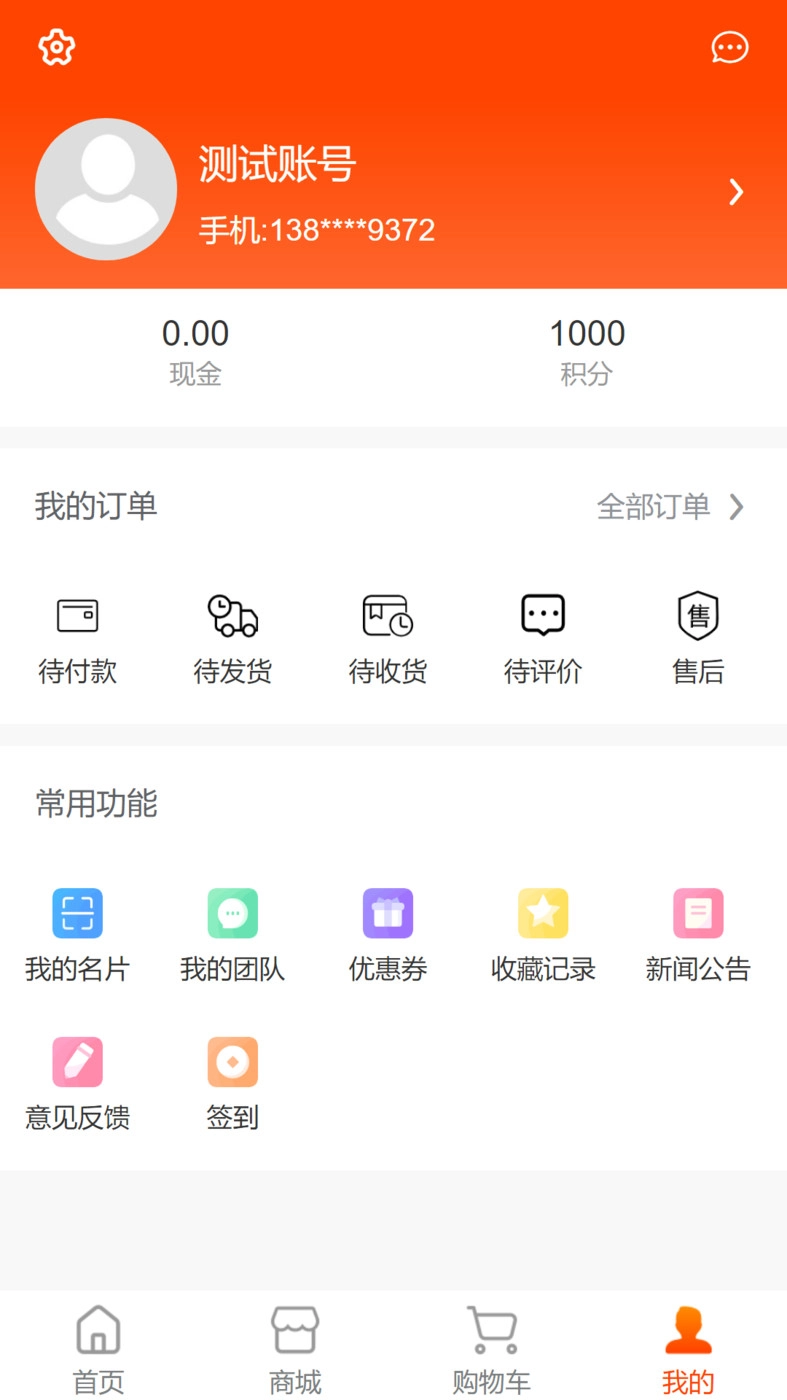The image size is (787, 1400).
Task: Tap the profile avatar picture
Action: [x=106, y=189]
